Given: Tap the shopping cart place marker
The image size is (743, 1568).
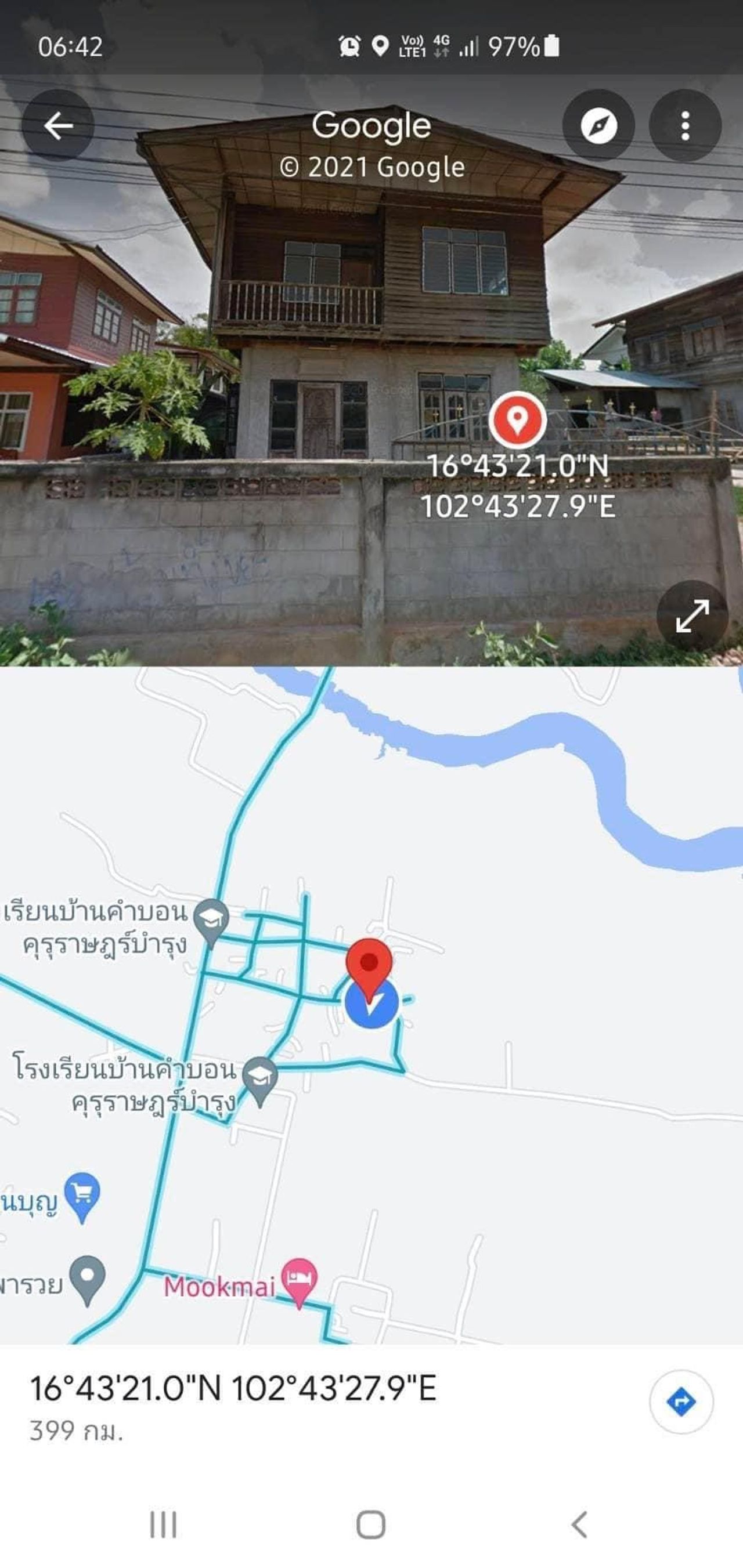Looking at the screenshot, I should click(x=82, y=1194).
